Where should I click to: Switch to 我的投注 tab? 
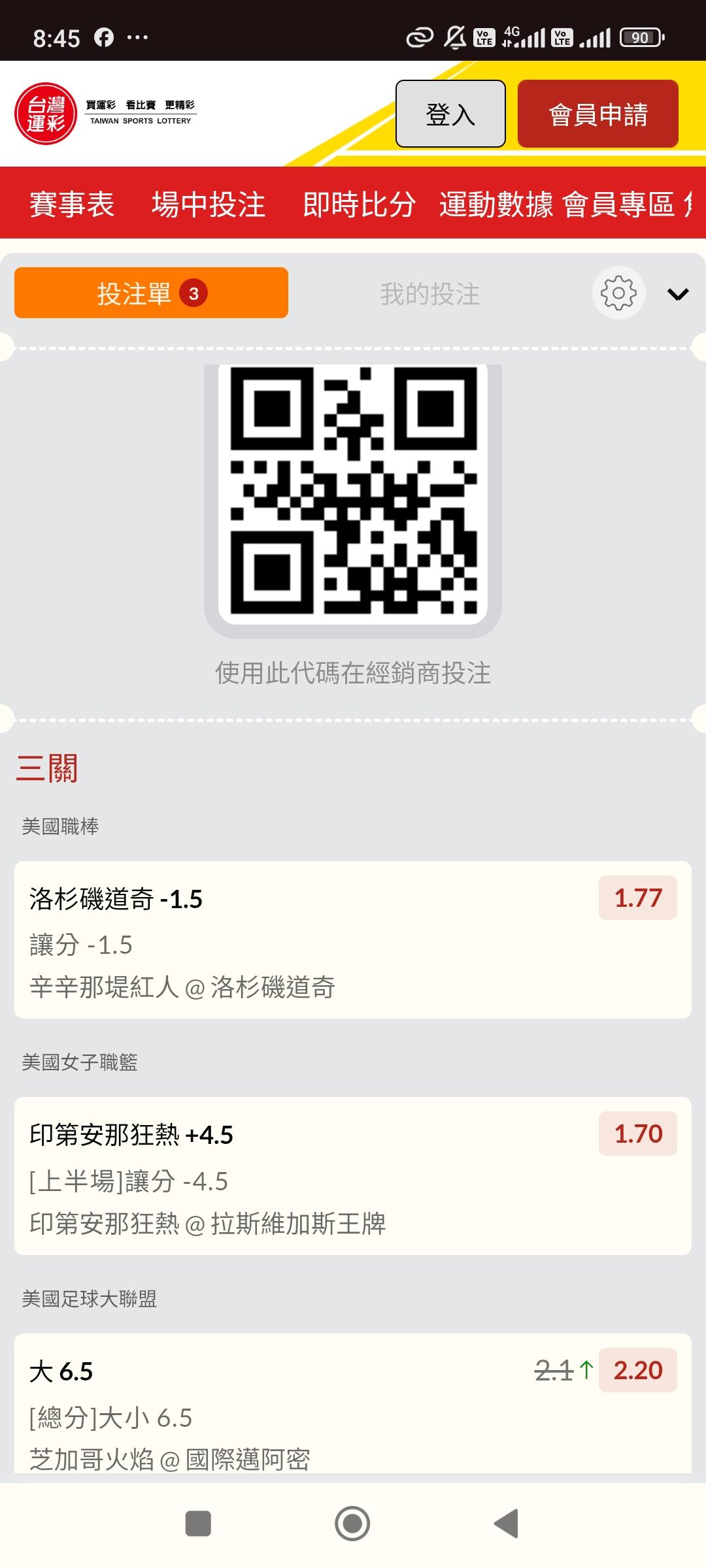coord(429,293)
